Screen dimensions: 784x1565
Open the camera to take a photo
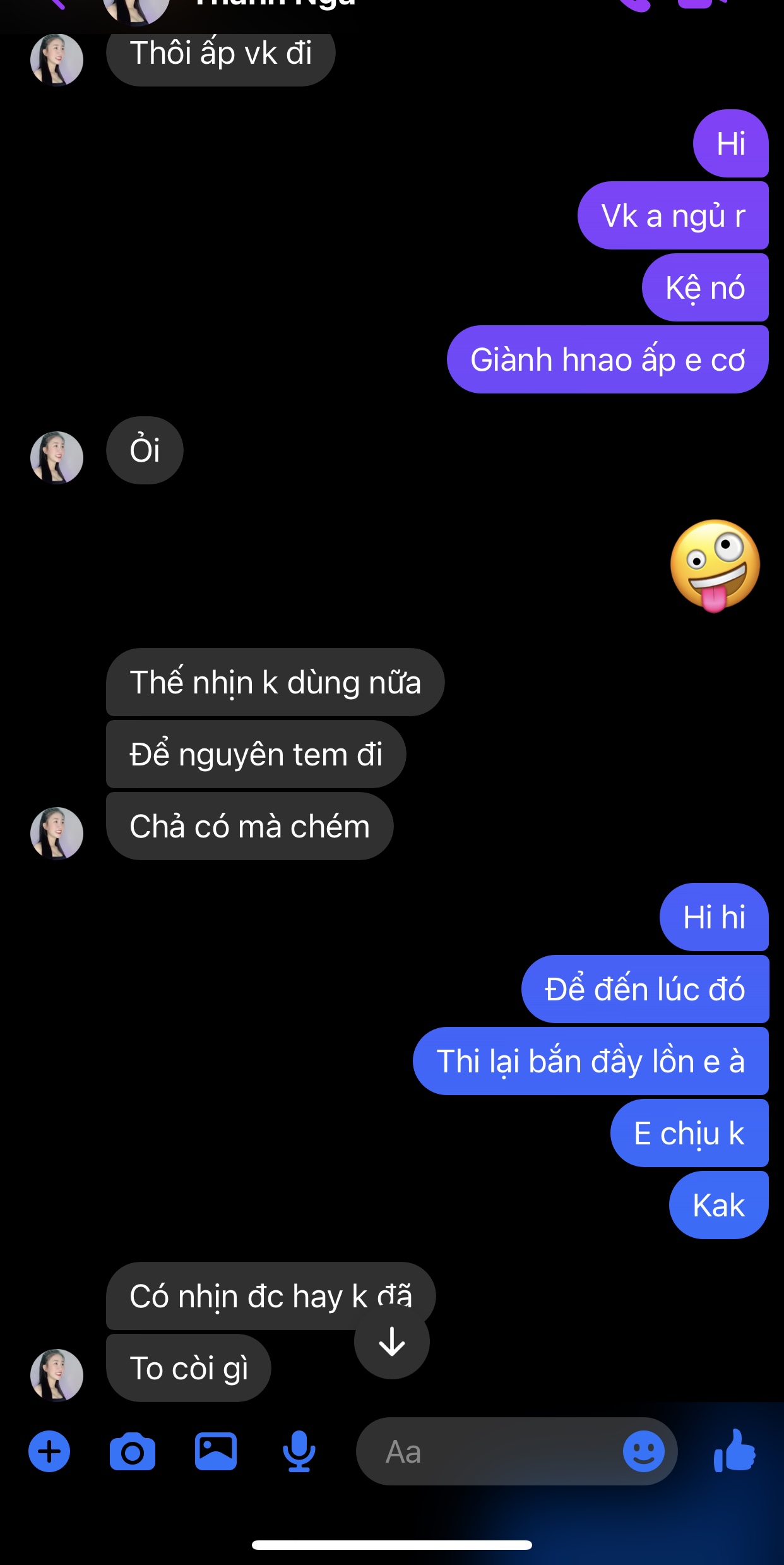(x=133, y=1451)
